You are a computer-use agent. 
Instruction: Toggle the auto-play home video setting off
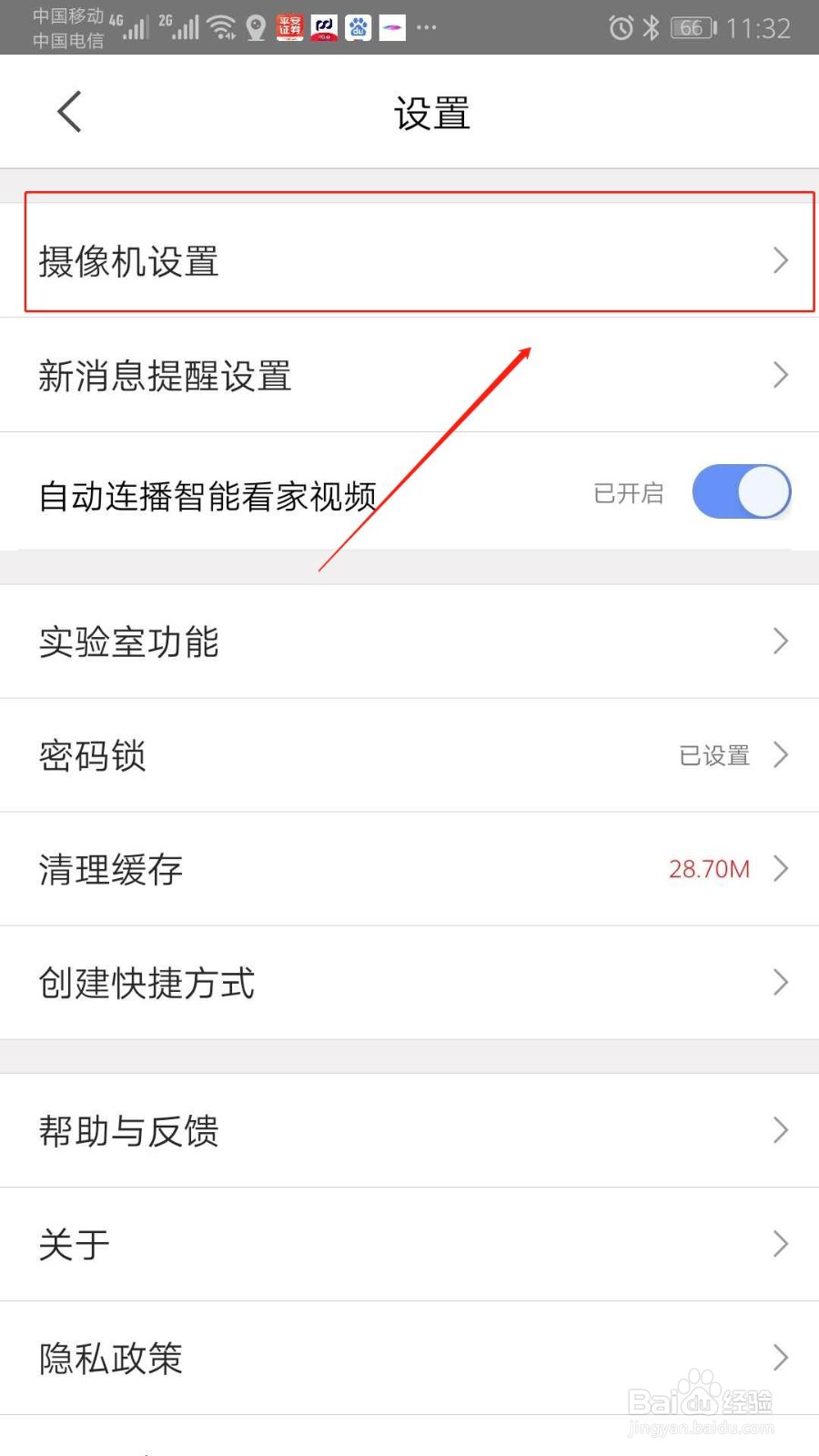(742, 491)
